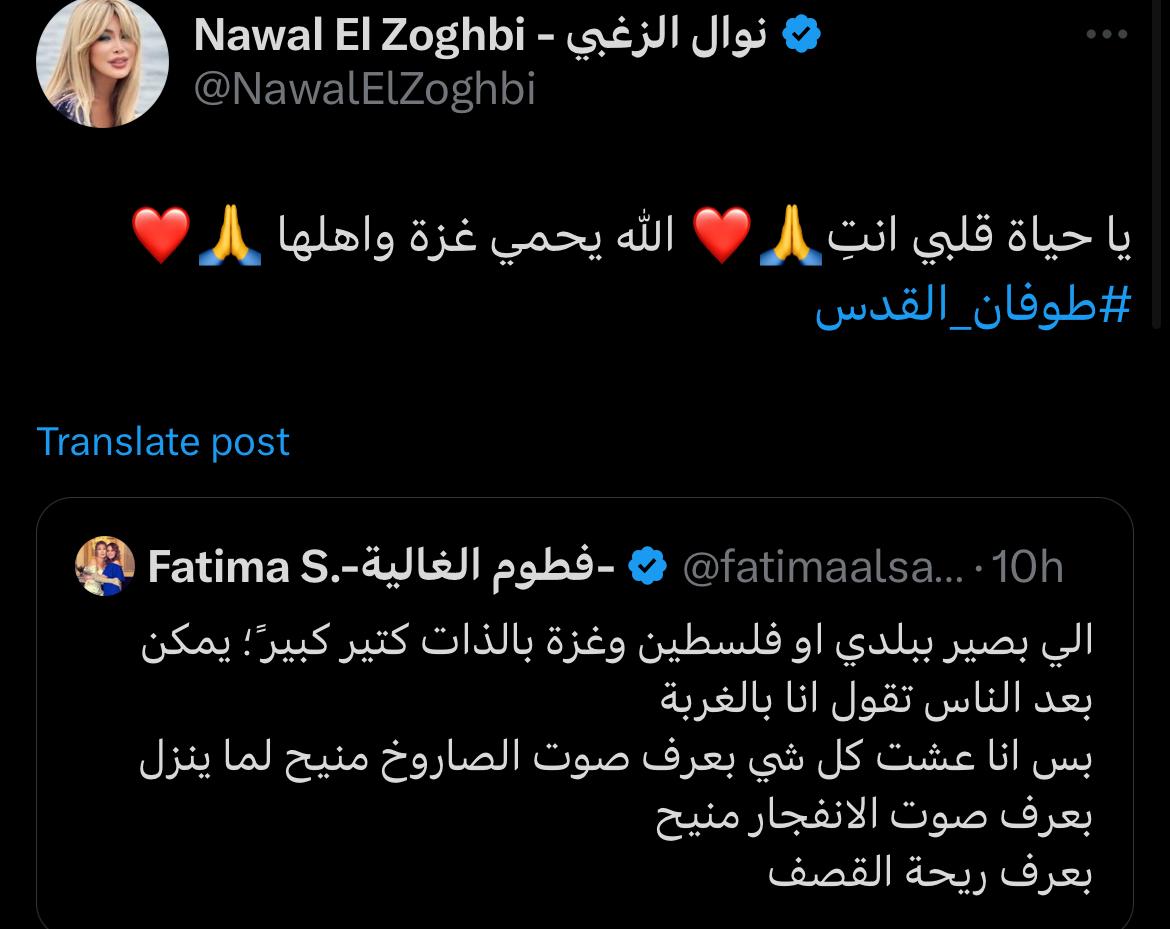Open the post's three-dot overflow menu
Image resolution: width=1170 pixels, height=929 pixels.
(1106, 35)
